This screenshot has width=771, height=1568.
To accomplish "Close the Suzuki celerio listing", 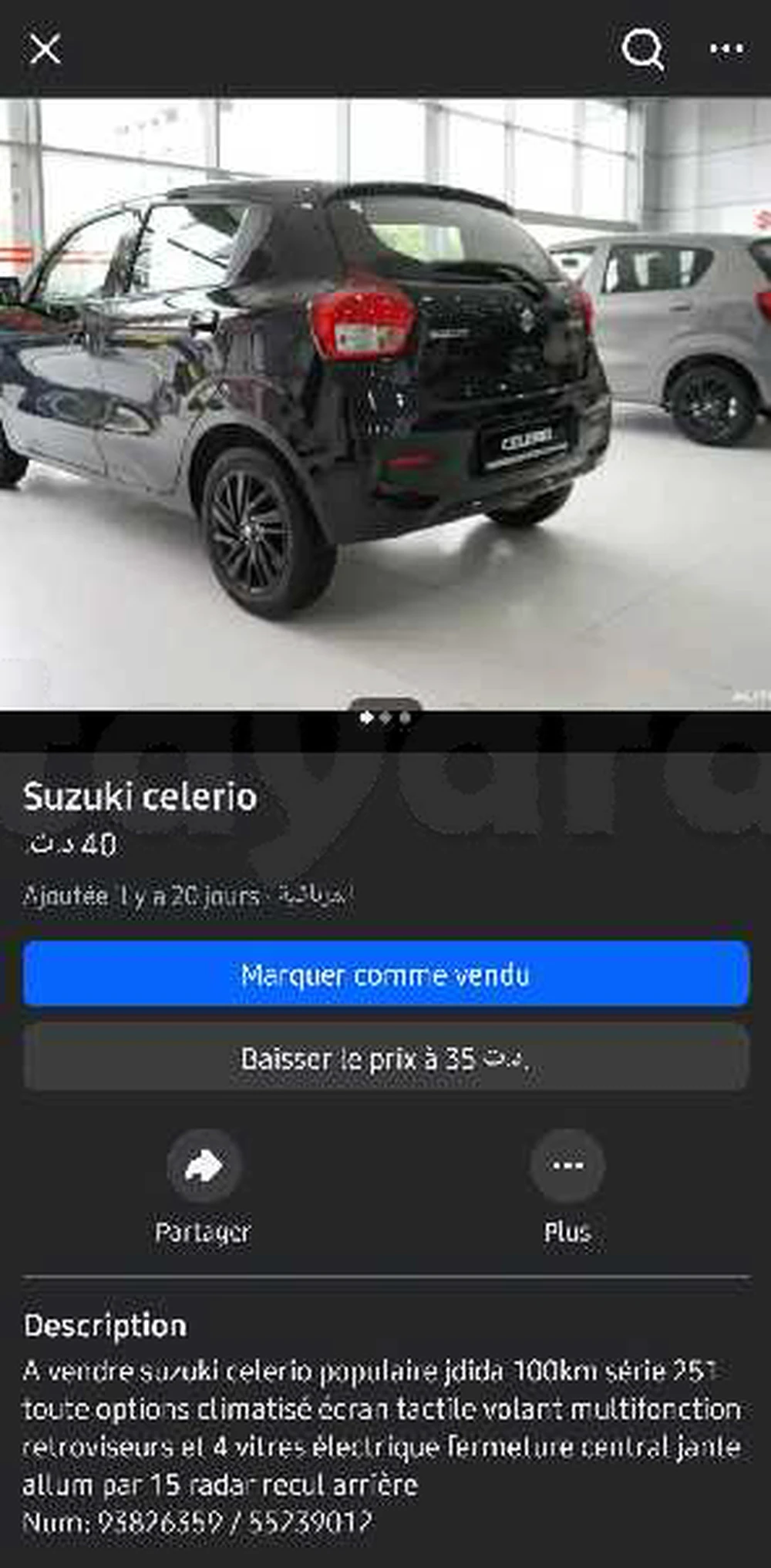I will coord(45,49).
